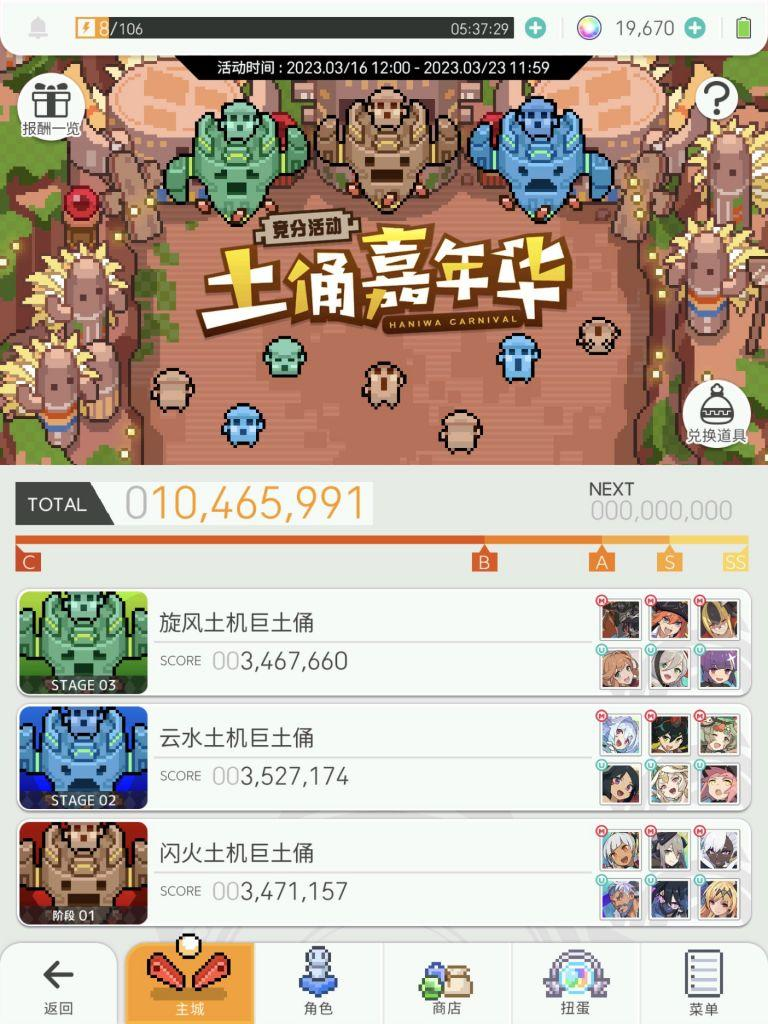Add stamina with the plus button
Screen dimensions: 768x1024
tap(536, 28)
